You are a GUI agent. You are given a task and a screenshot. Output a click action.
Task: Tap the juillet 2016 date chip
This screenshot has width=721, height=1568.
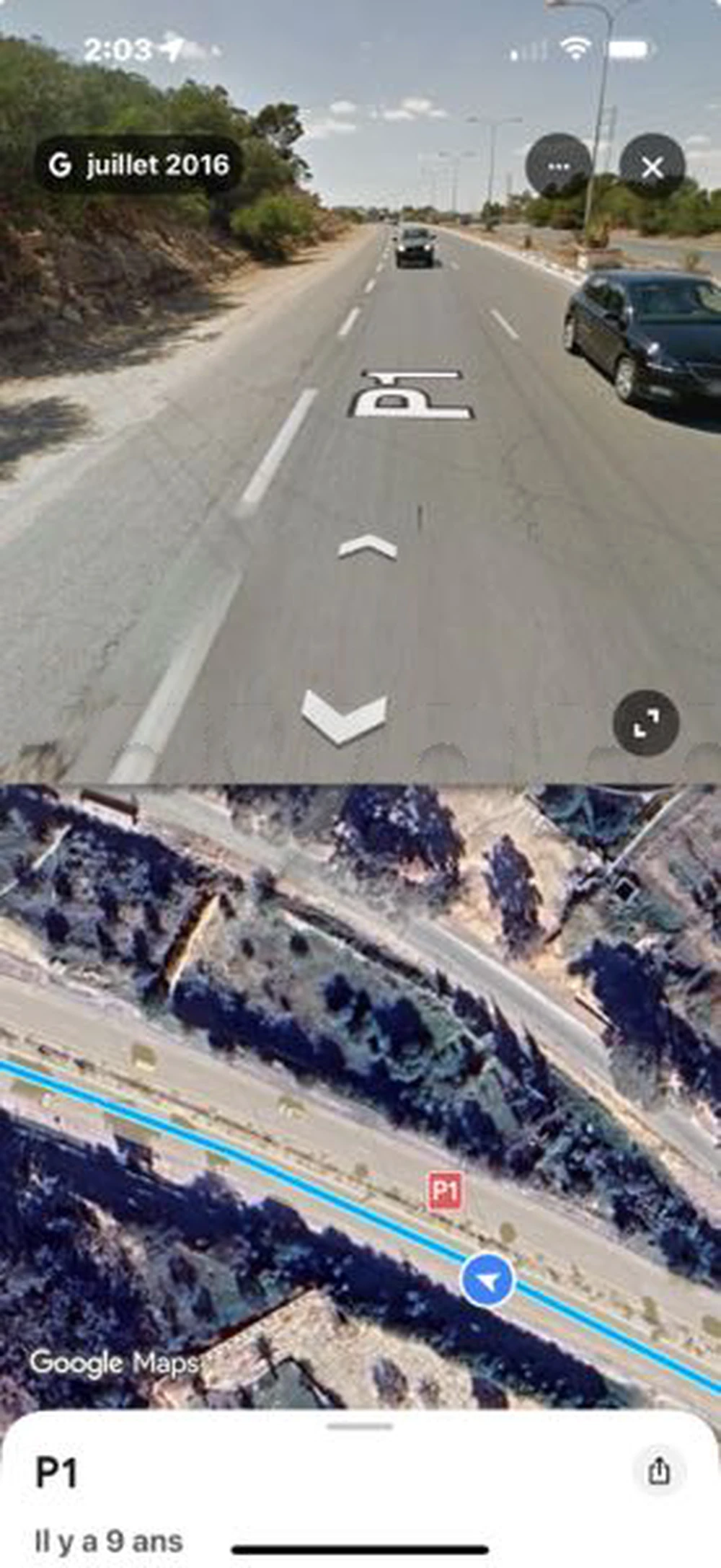pyautogui.click(x=138, y=165)
